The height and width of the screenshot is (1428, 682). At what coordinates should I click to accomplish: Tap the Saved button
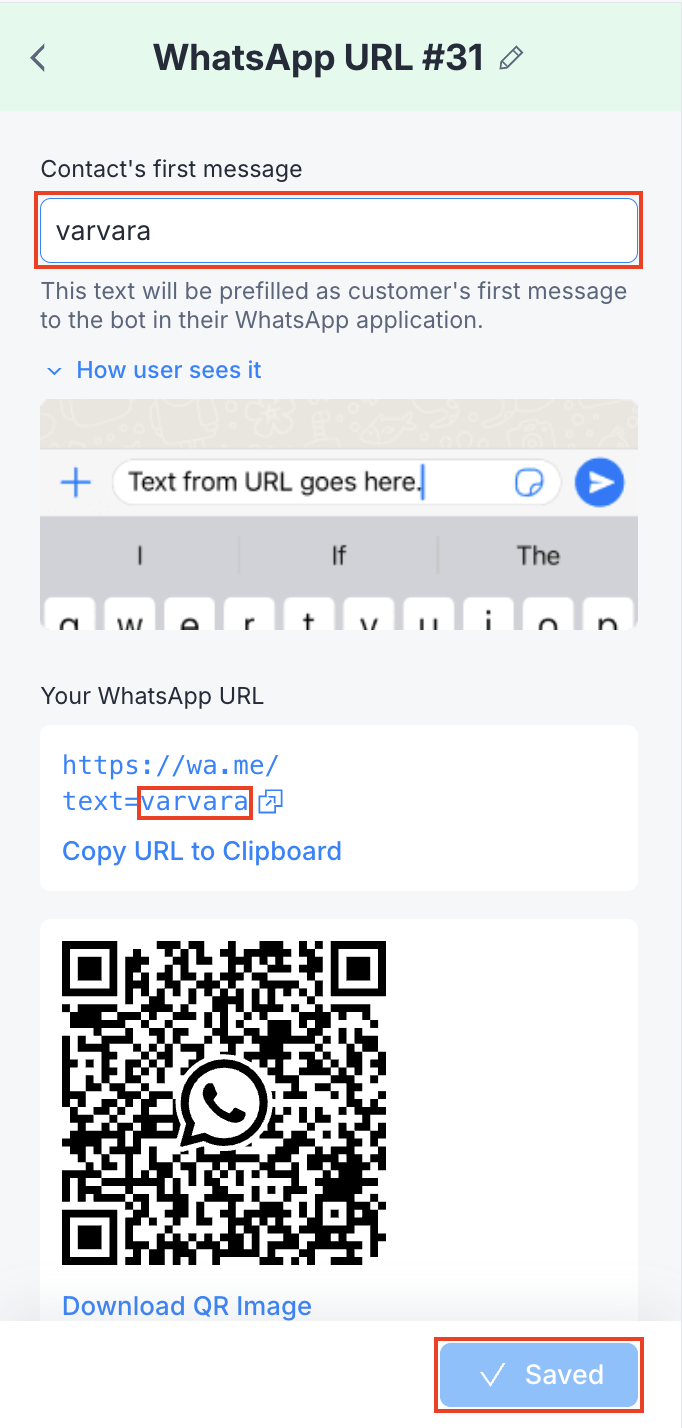[538, 1374]
